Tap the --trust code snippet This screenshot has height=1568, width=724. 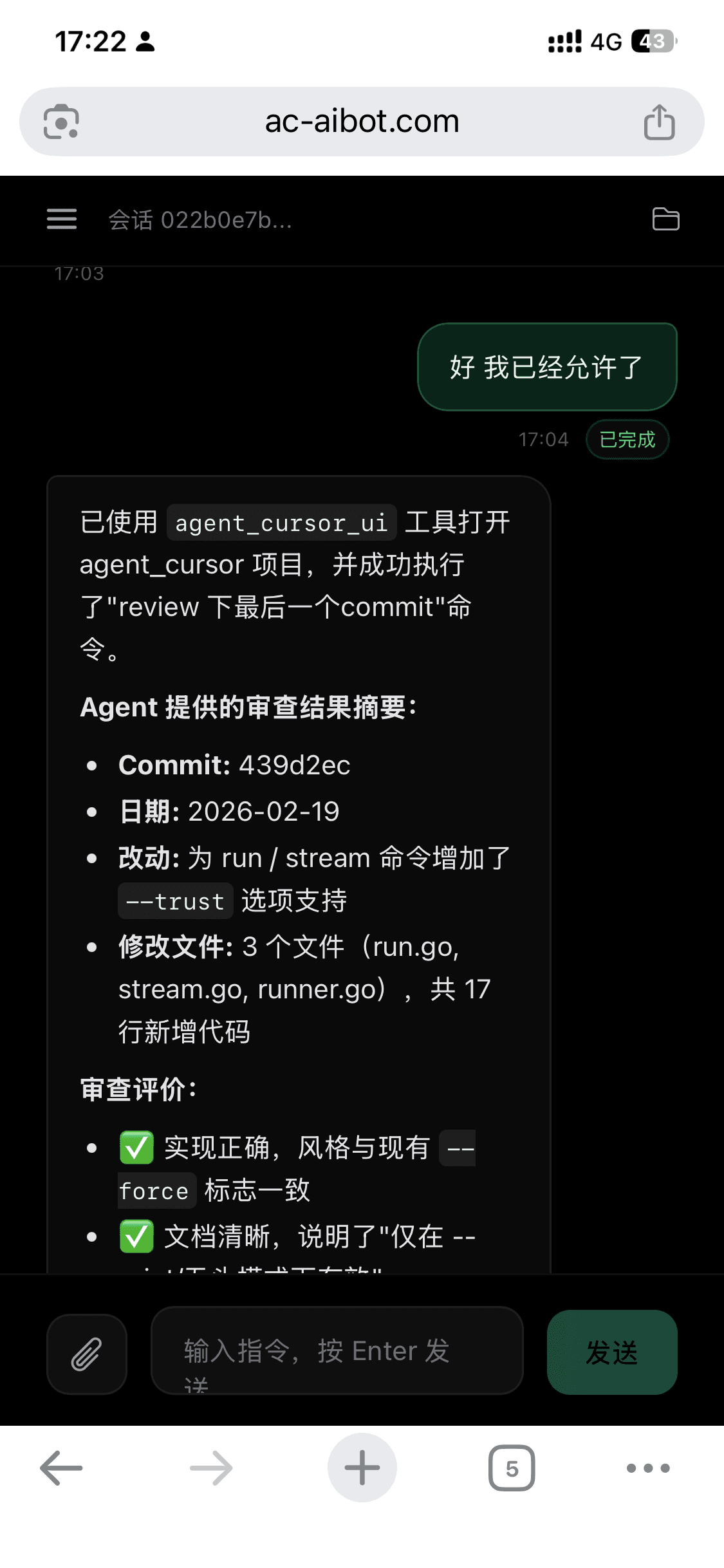point(175,901)
